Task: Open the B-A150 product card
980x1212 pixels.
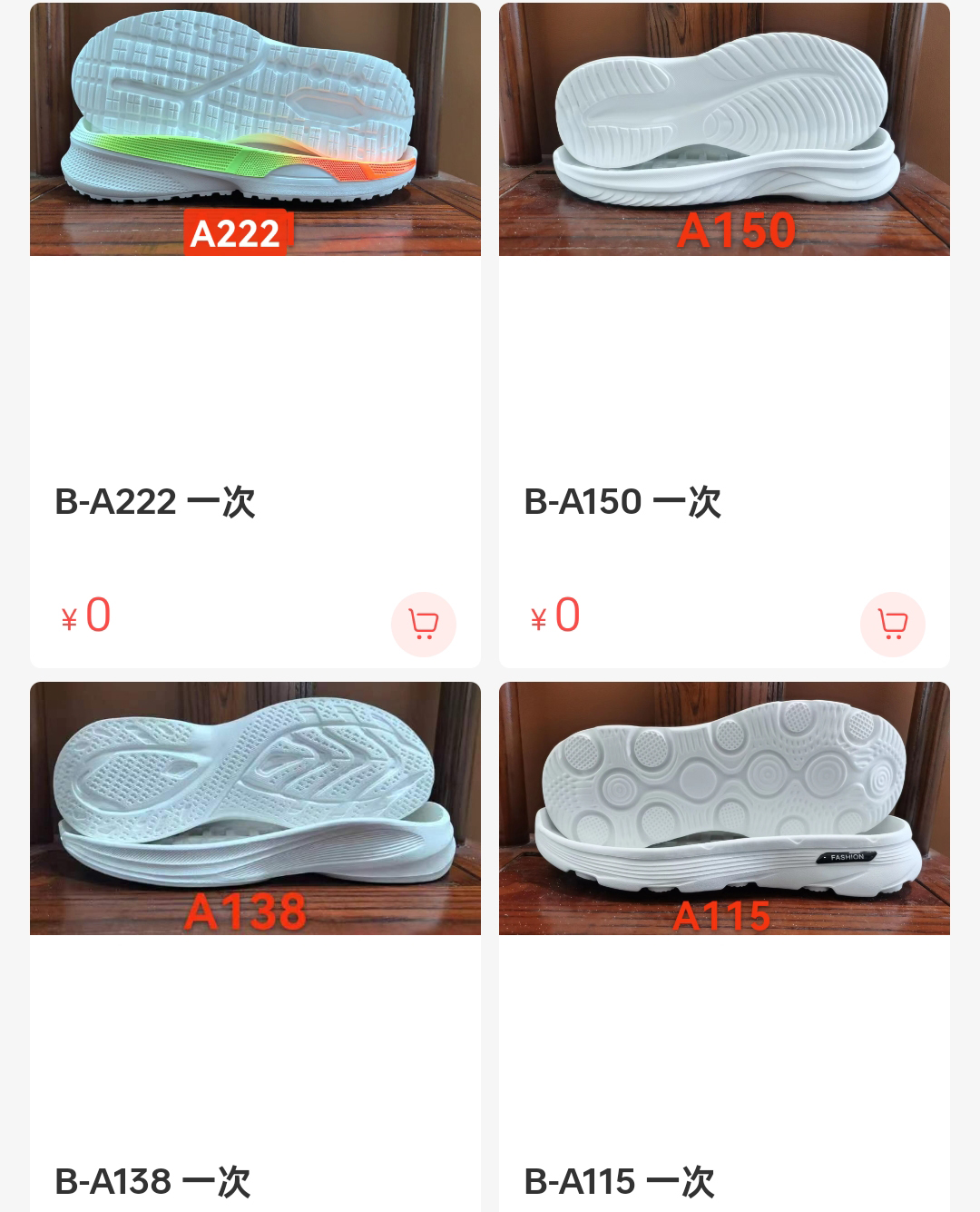Action: (724, 130)
